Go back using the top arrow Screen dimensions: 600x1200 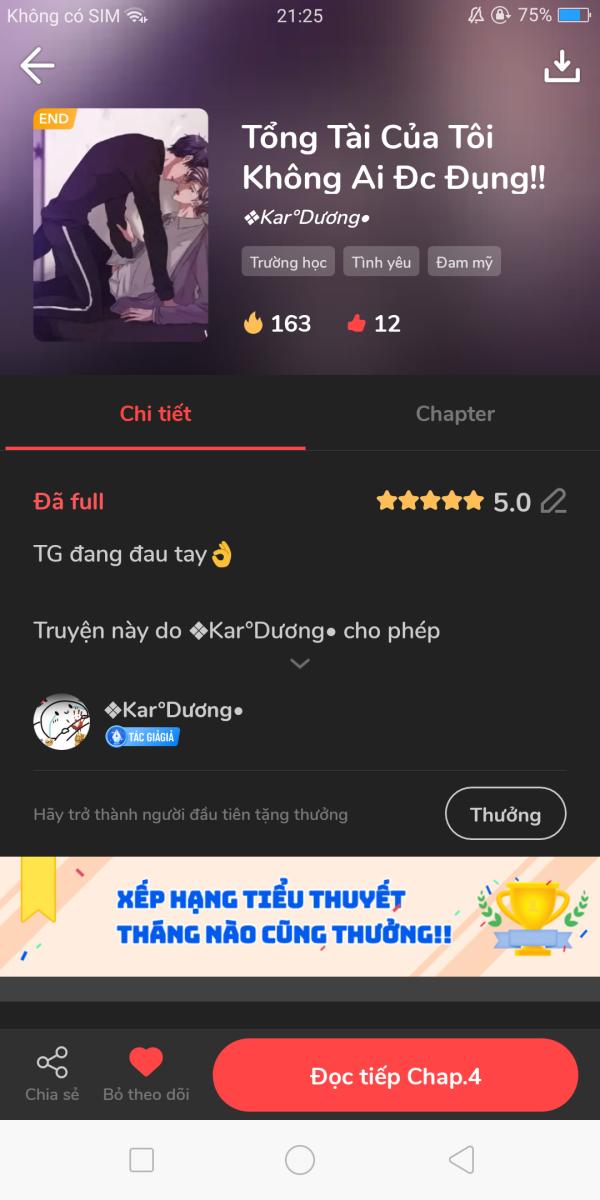pos(37,66)
